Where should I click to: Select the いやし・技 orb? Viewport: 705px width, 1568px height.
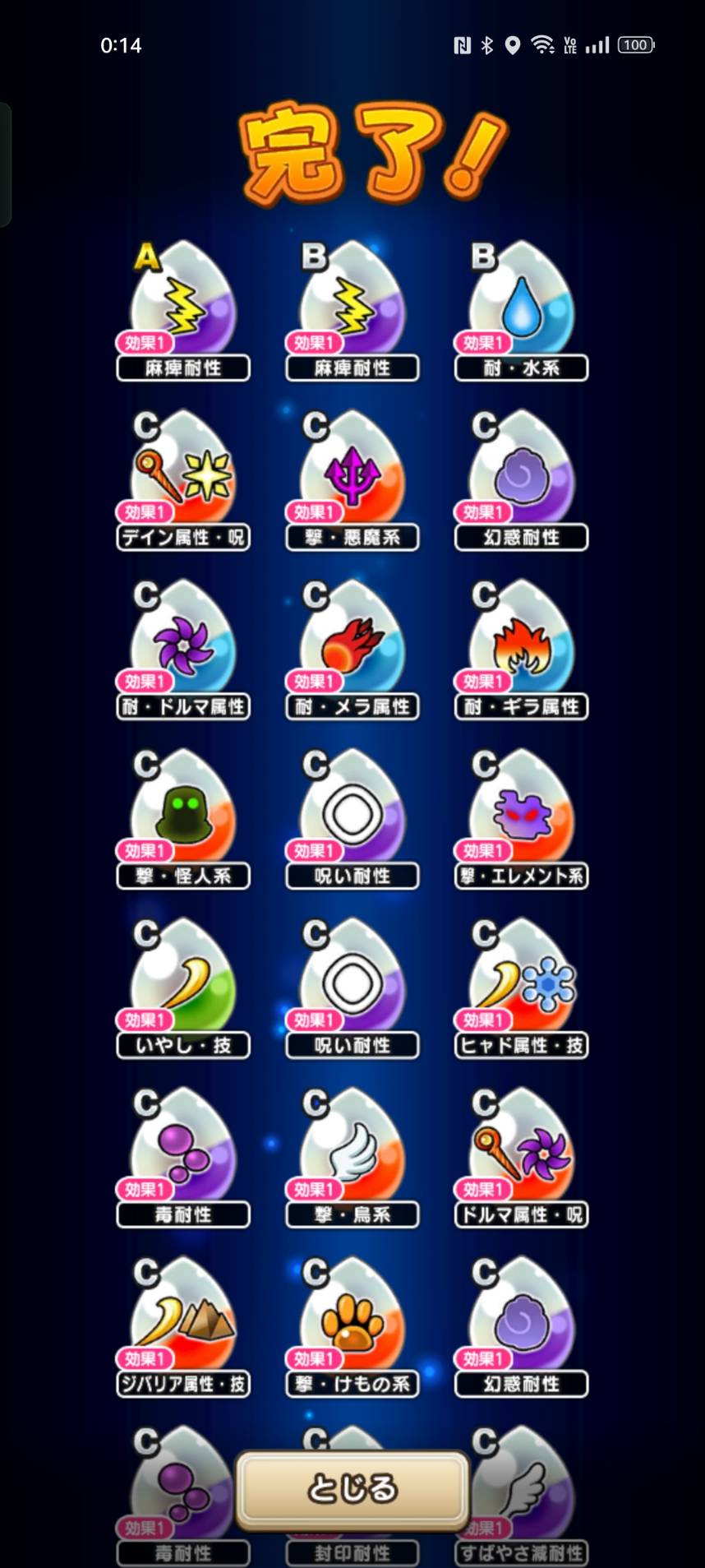tap(183, 986)
